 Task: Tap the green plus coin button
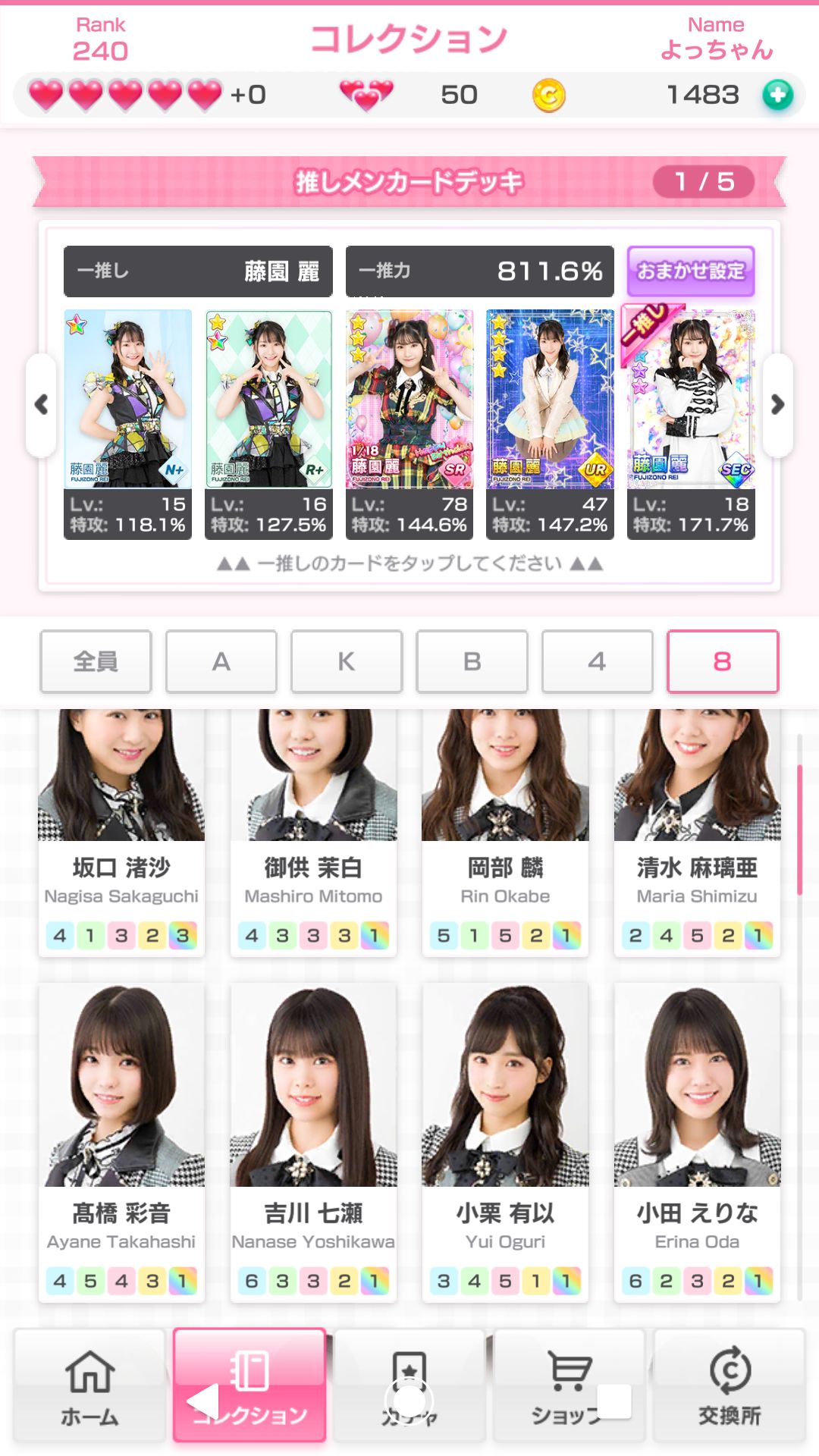pos(777,95)
